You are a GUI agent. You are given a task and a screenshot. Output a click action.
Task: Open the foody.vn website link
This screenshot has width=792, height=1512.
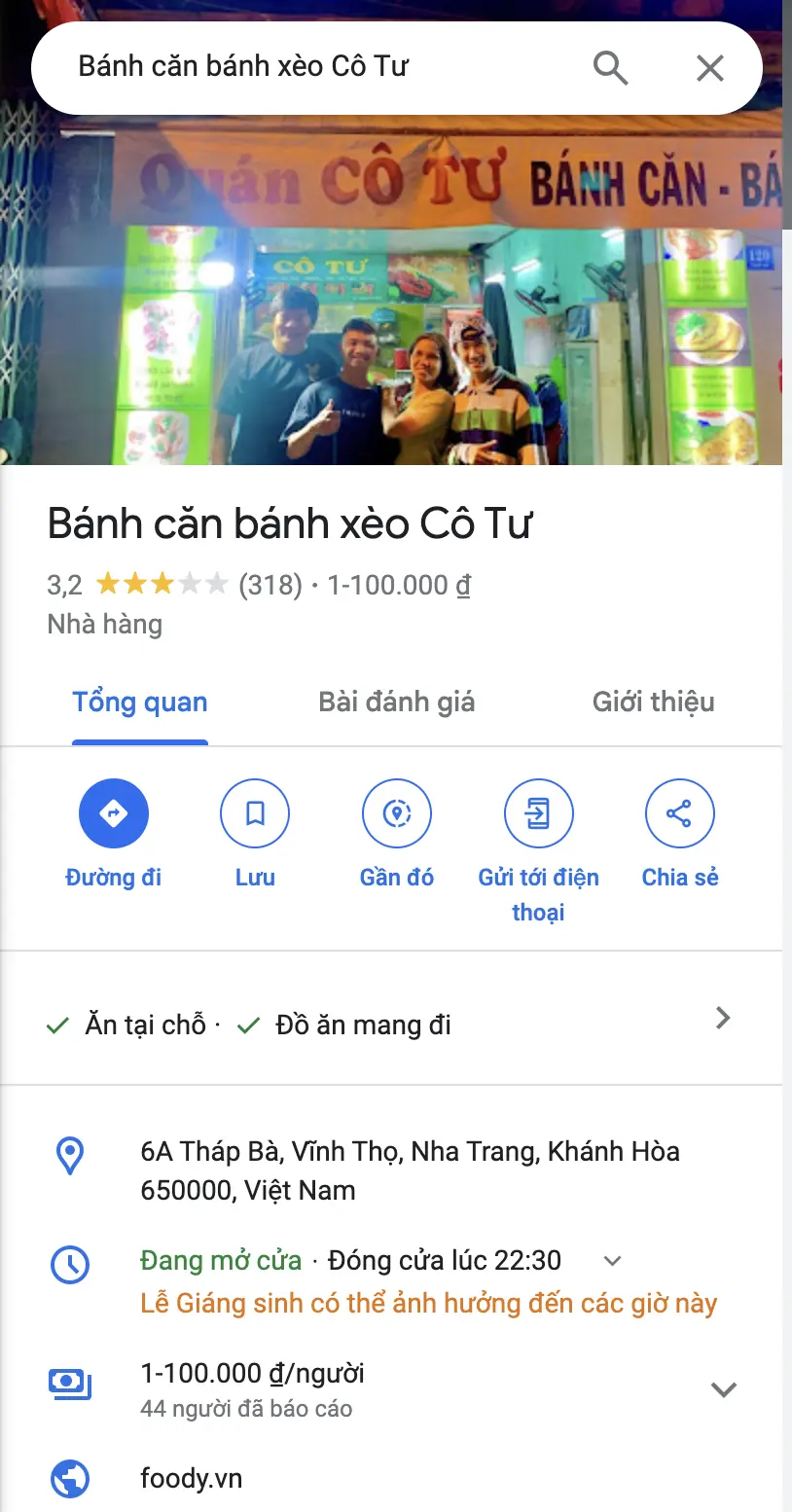[192, 1479]
